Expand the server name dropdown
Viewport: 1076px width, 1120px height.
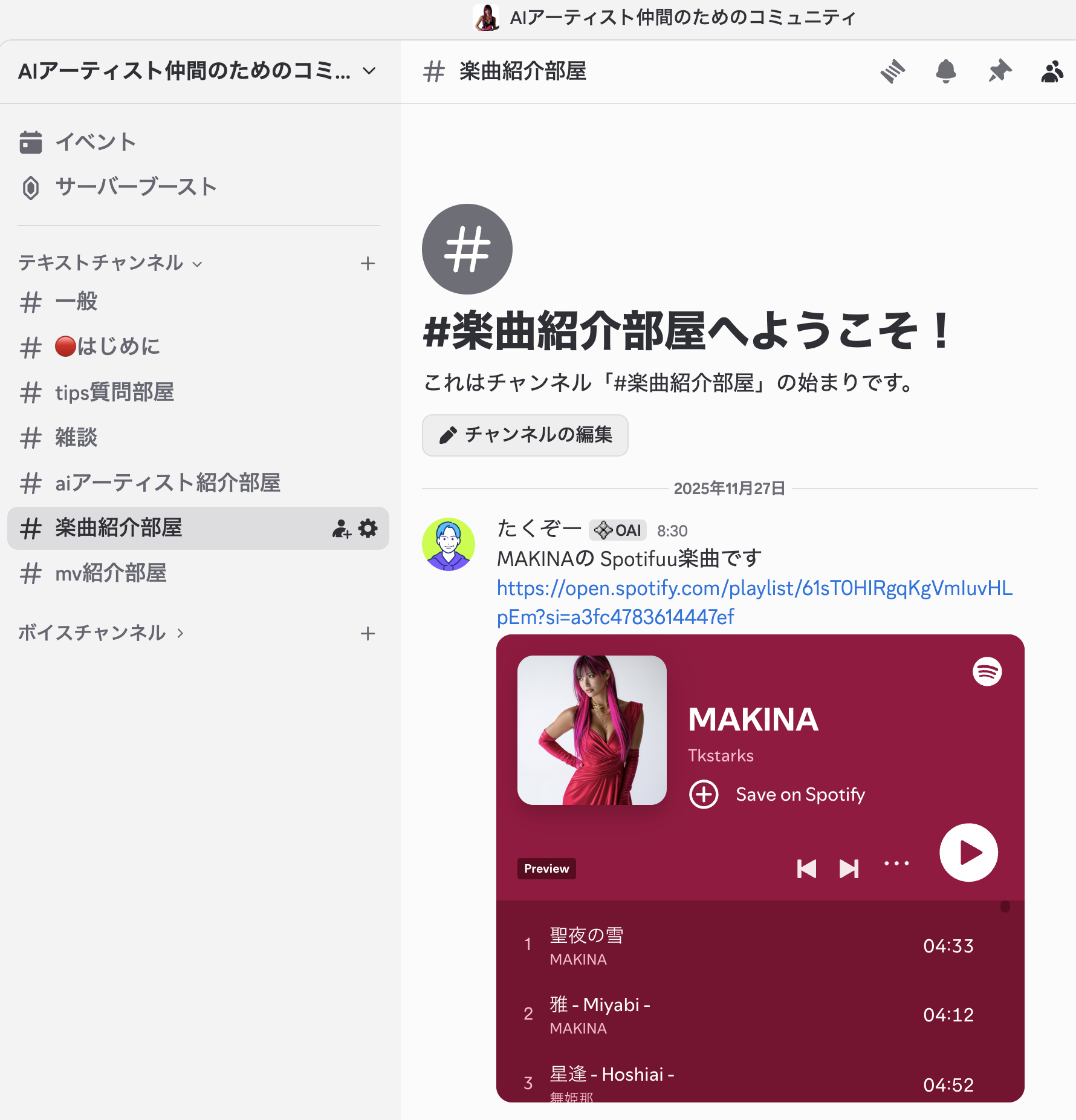[x=369, y=71]
